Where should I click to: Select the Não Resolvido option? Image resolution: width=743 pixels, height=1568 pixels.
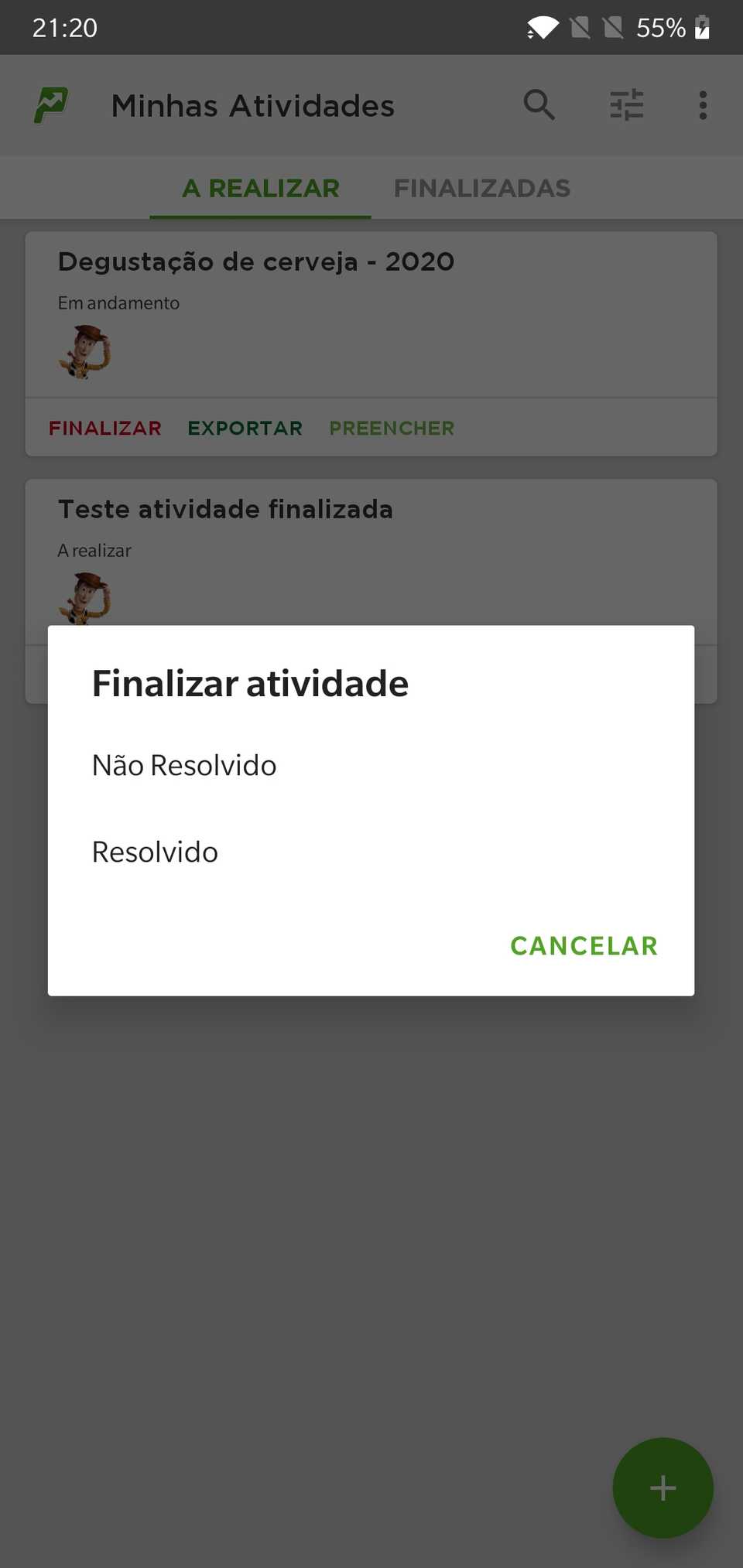click(184, 765)
